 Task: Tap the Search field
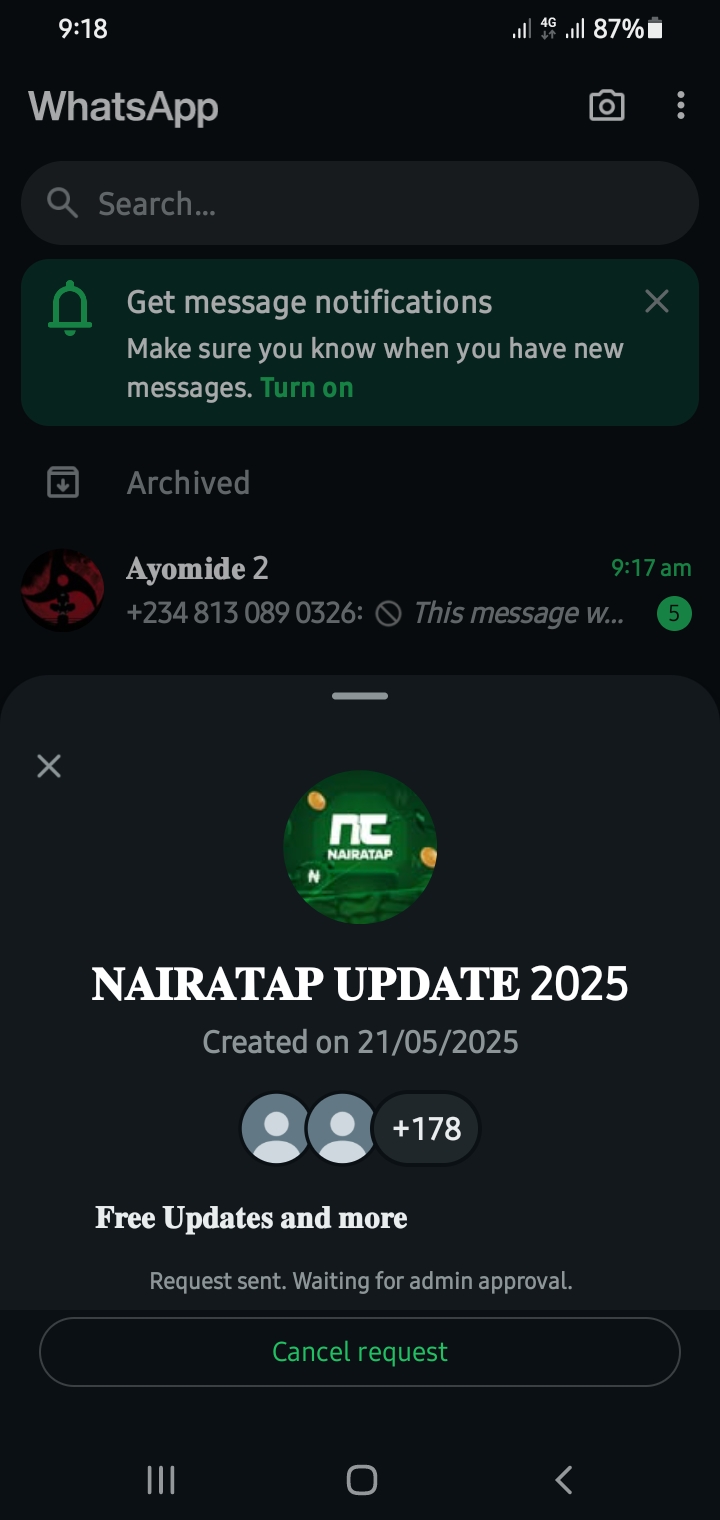point(360,204)
